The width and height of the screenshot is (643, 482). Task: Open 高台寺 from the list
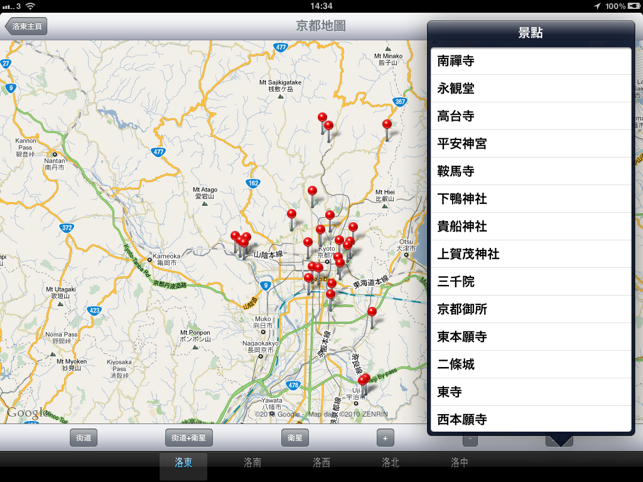[x=530, y=116]
